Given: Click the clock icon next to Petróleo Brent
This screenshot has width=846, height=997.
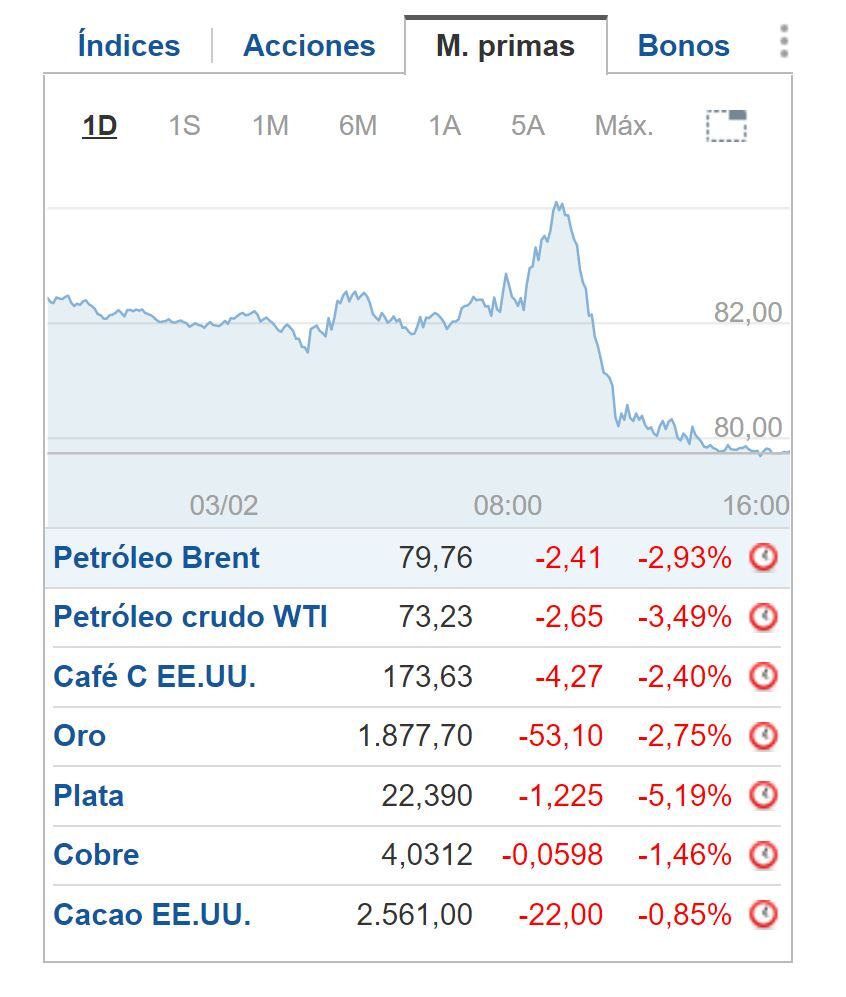Looking at the screenshot, I should [x=763, y=558].
